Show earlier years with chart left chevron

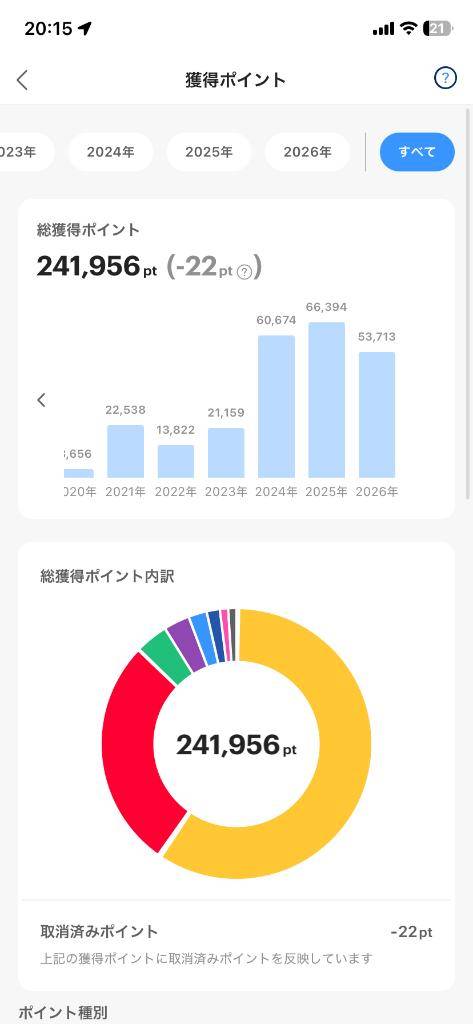click(x=41, y=400)
